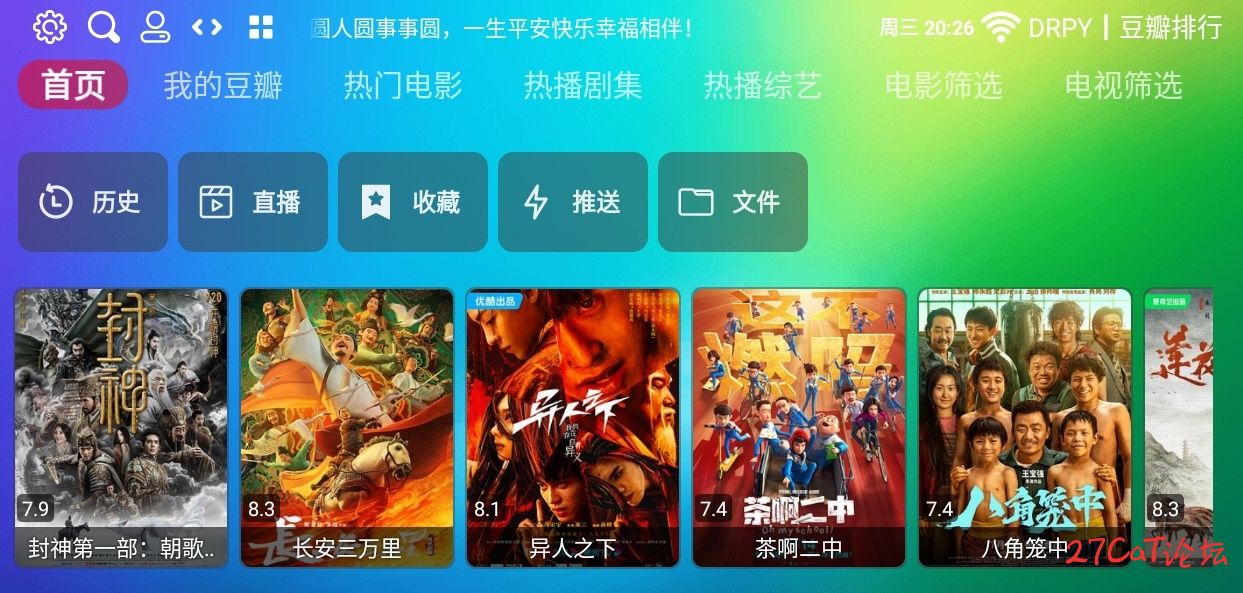Open the 八角笼中 movie poster

[1025, 428]
